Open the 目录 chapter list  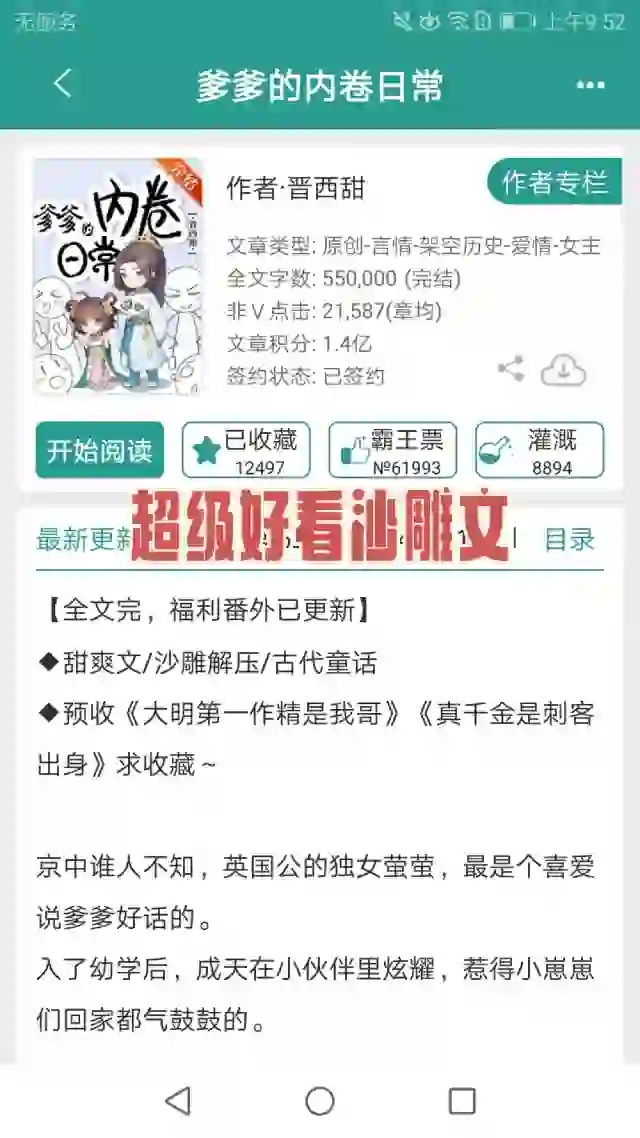(570, 539)
